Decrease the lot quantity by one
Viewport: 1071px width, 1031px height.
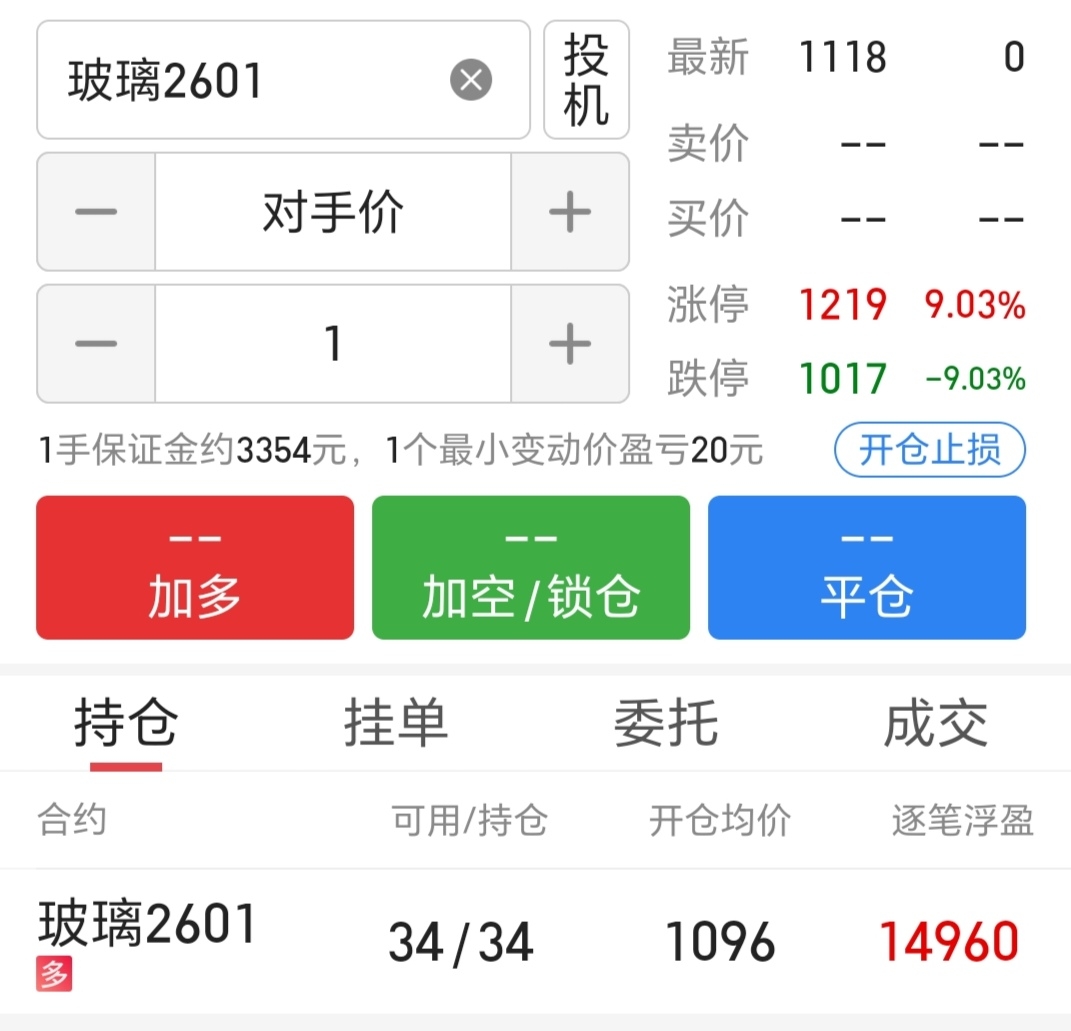pyautogui.click(x=96, y=344)
